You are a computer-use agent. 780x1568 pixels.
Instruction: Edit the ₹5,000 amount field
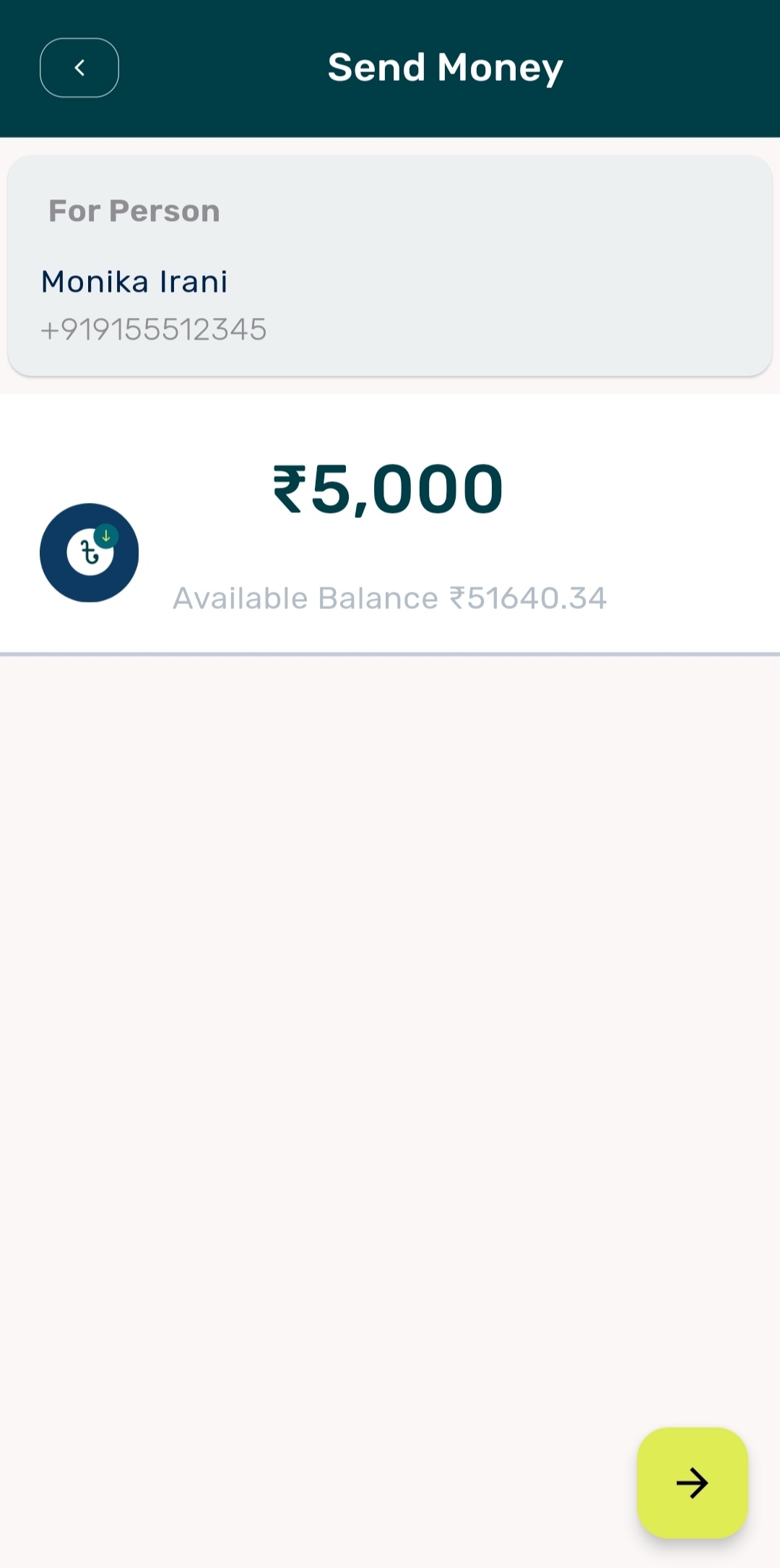coord(389,490)
